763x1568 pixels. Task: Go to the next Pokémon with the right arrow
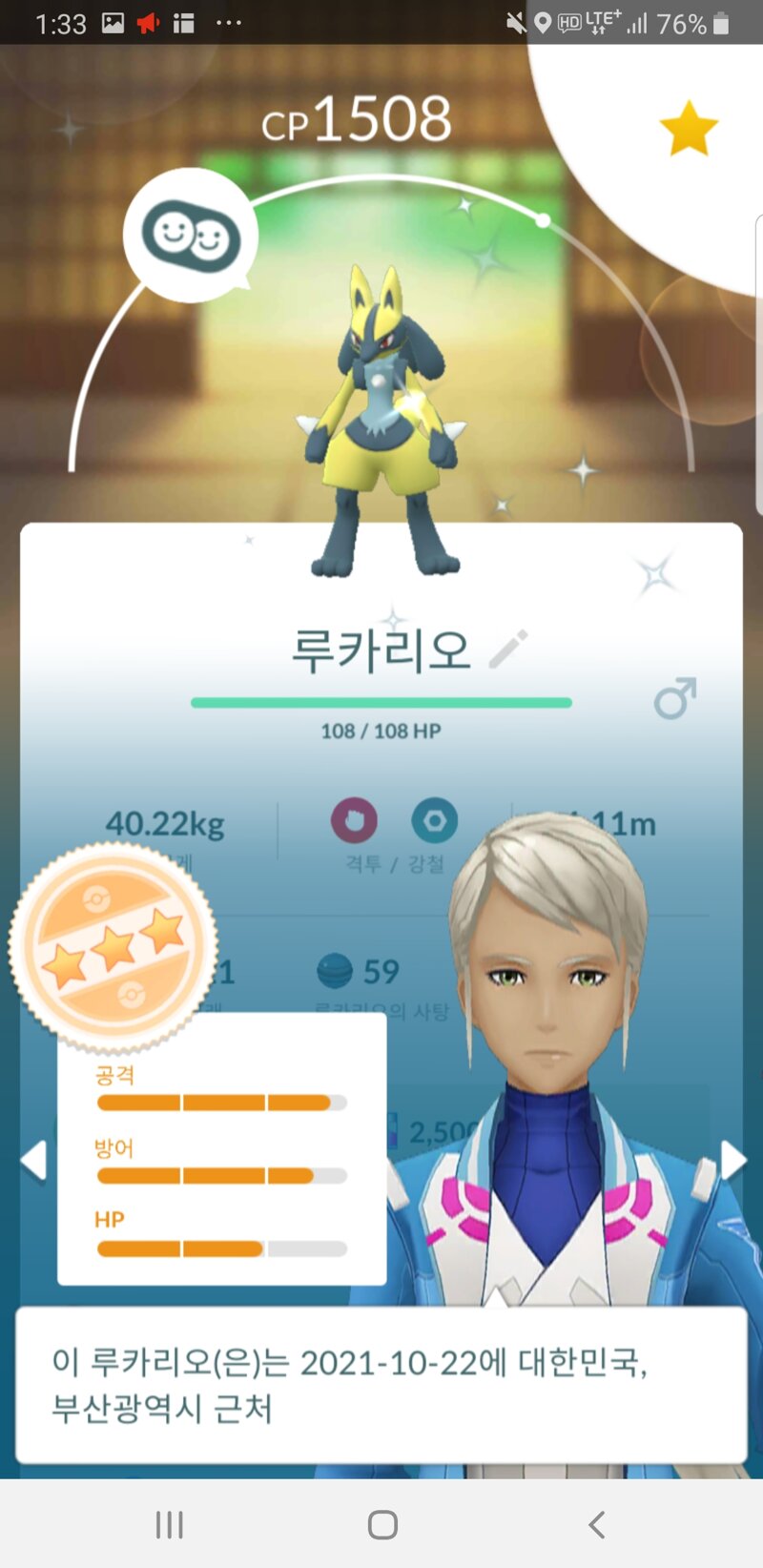pos(732,1161)
